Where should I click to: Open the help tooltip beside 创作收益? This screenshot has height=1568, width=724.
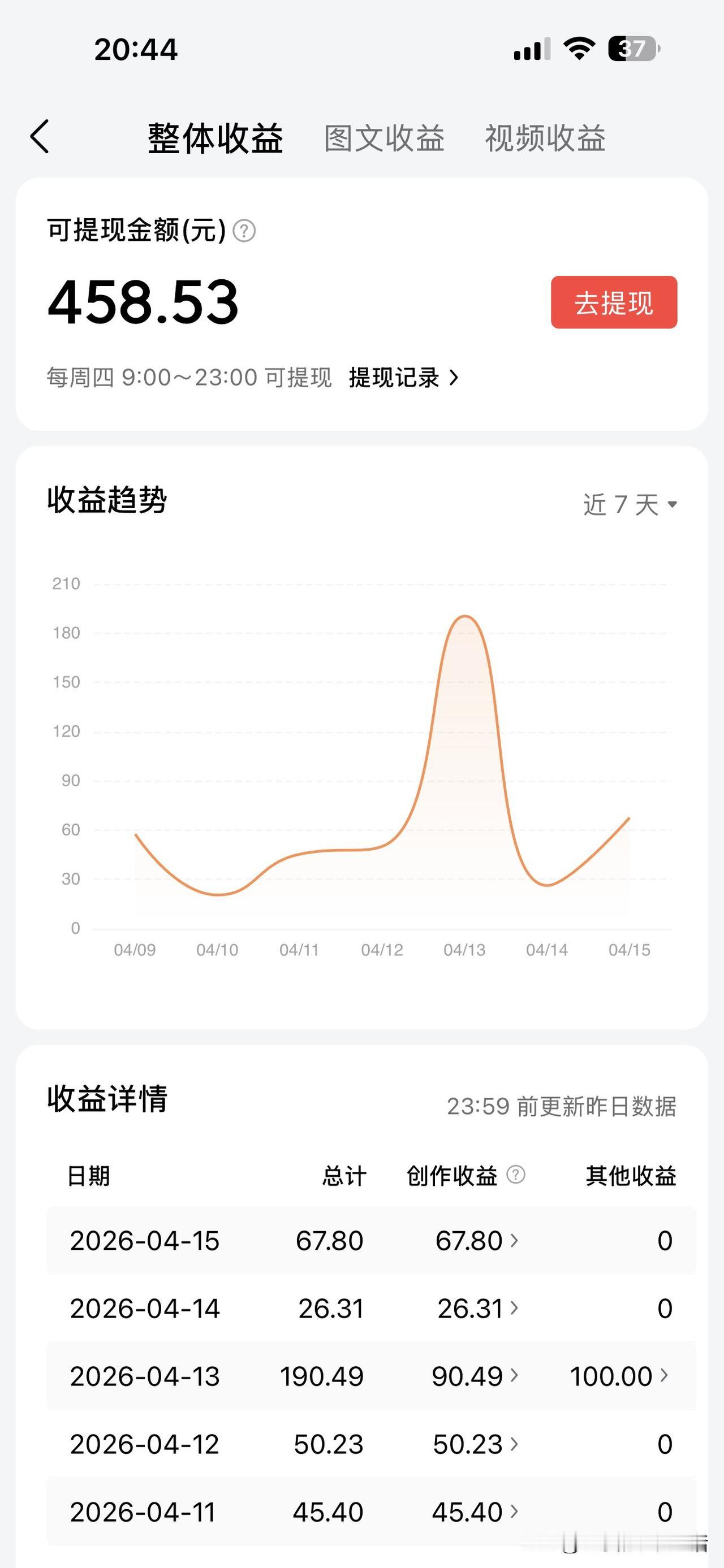point(516,1175)
